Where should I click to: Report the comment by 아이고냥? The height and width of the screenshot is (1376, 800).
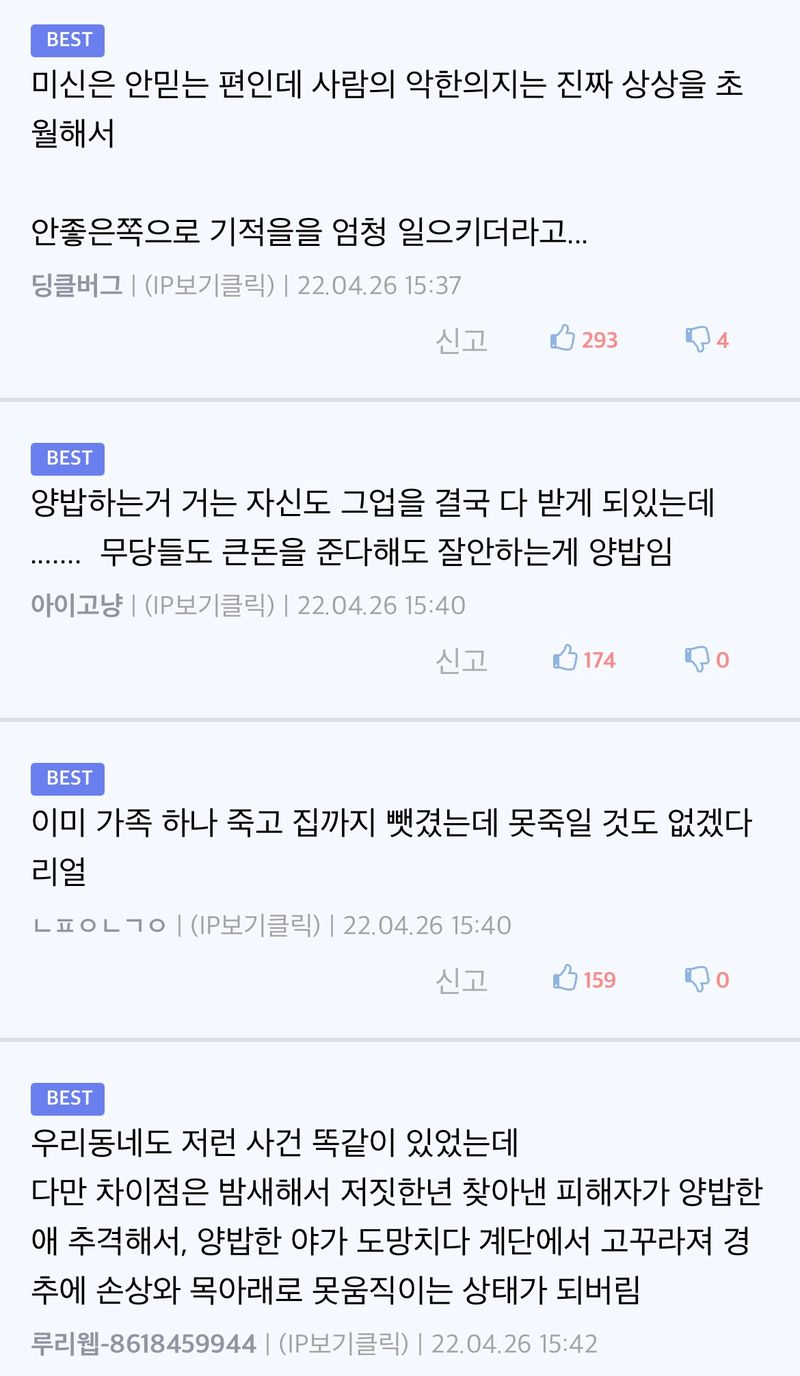[x=461, y=660]
